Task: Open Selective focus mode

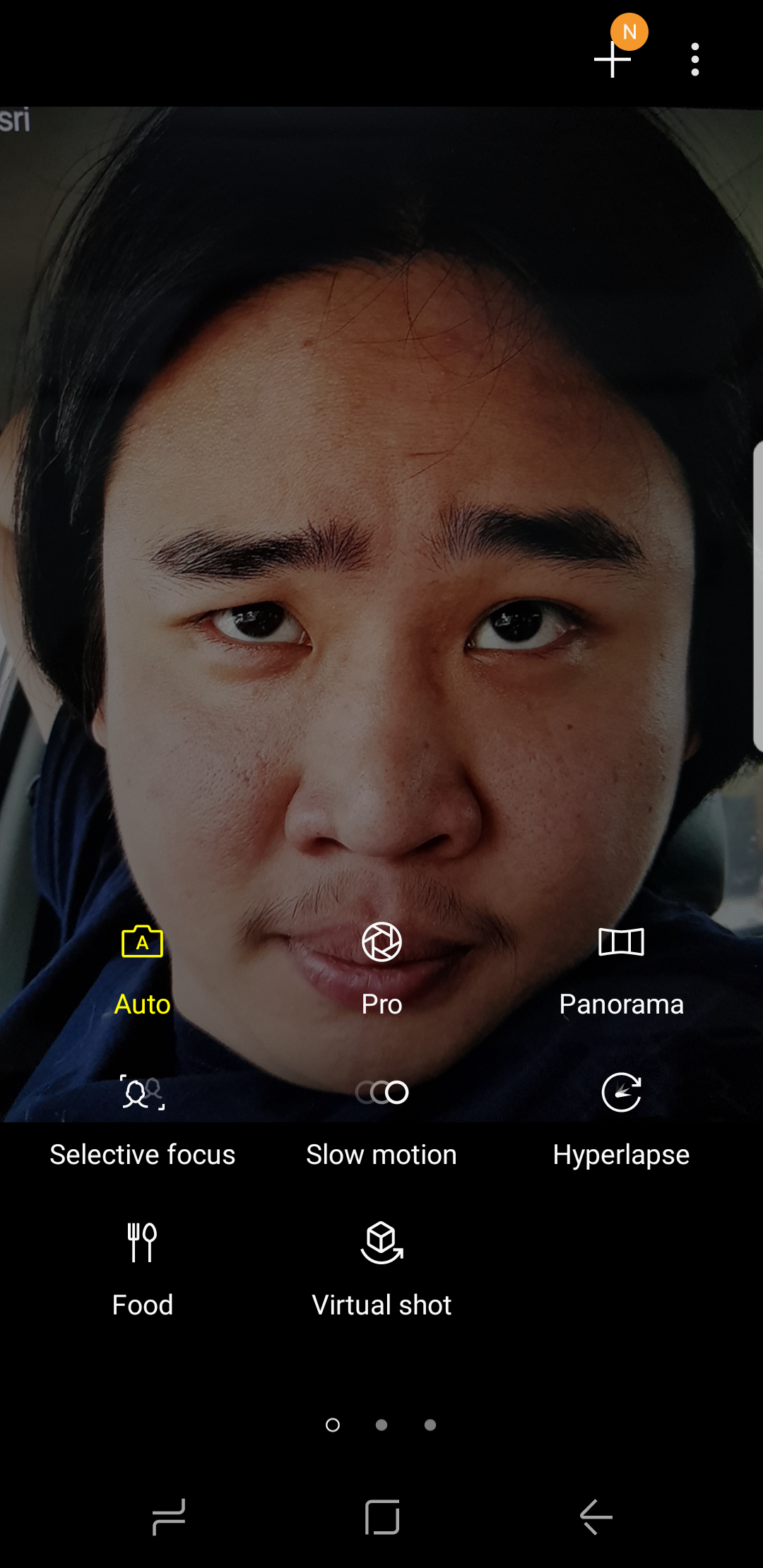Action: [142, 1121]
